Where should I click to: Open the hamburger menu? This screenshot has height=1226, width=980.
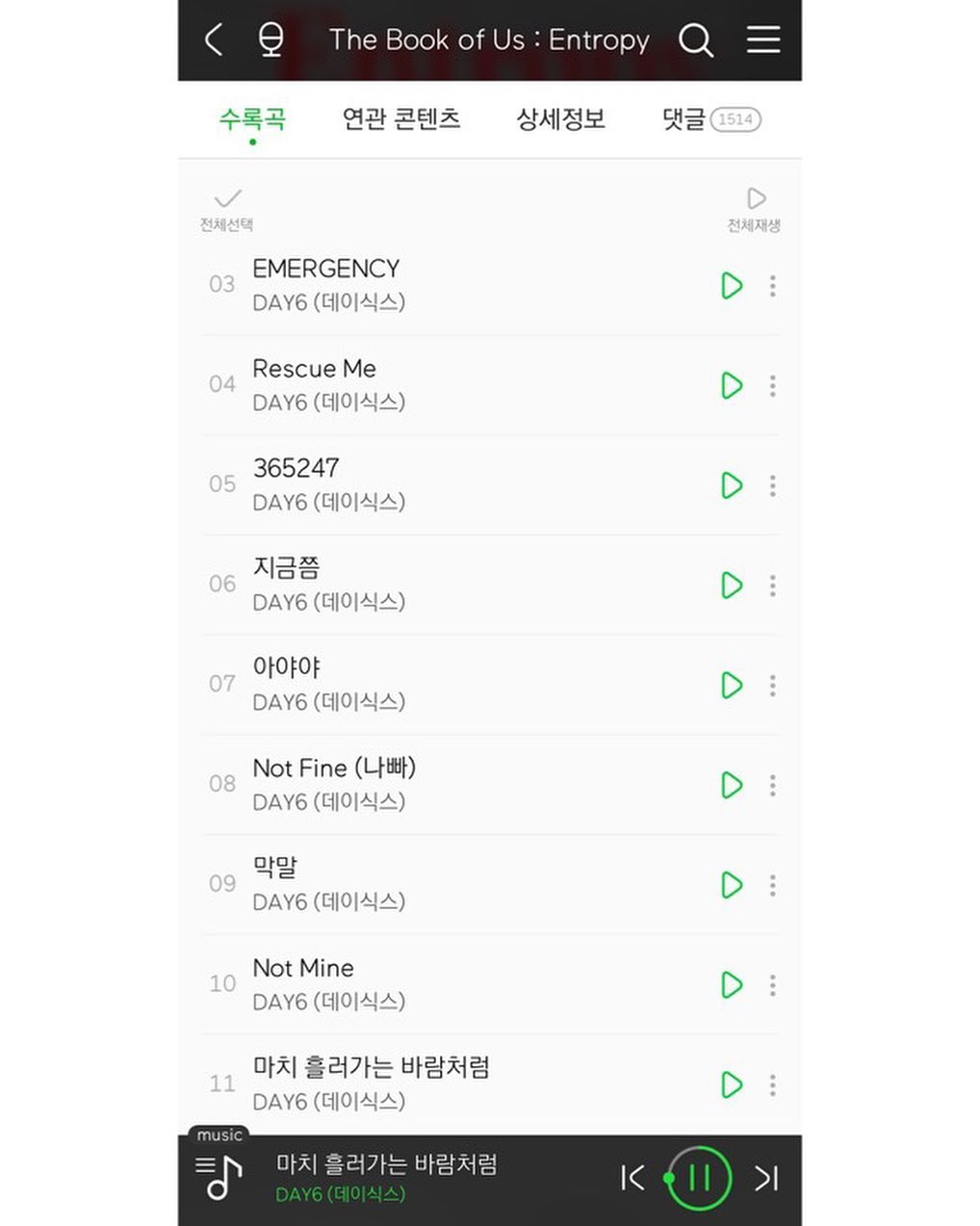coord(763,40)
